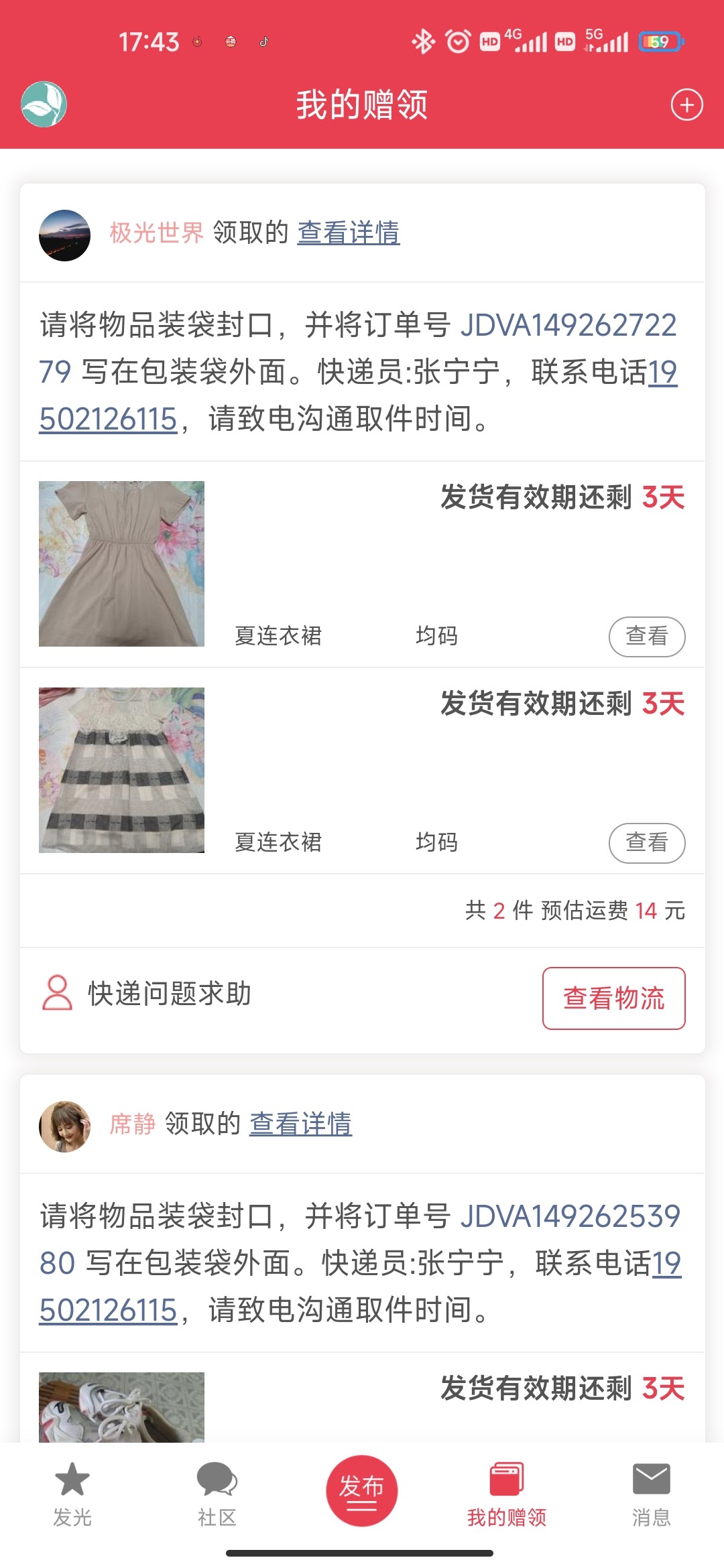Tap 查看 for the plaid summer dress
The width and height of the screenshot is (724, 1568).
tap(646, 842)
